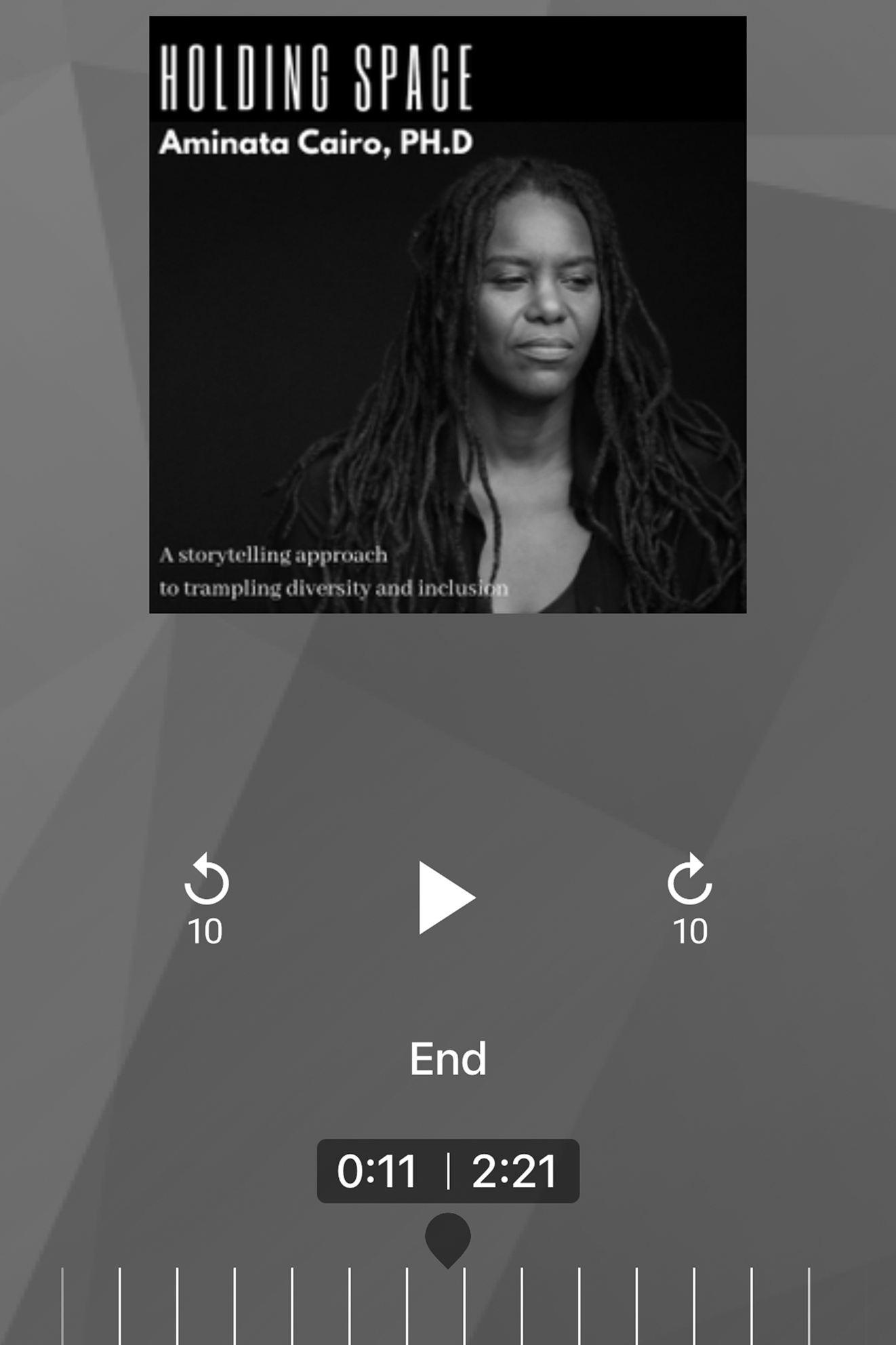
Task: Rewind the audio by 10 seconds
Action: tap(206, 898)
